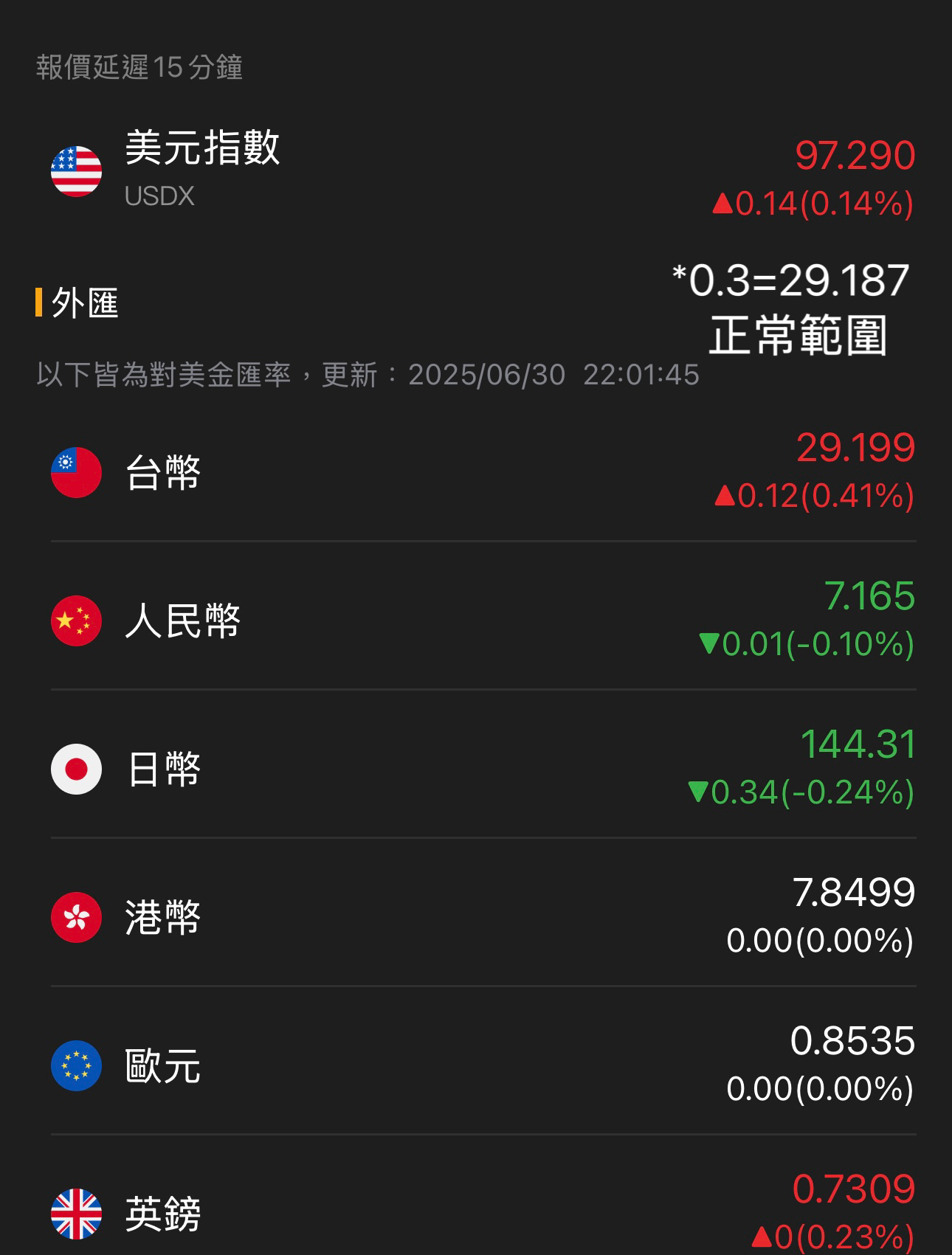Open 港幣 rate details
This screenshot has height=1255, width=952.
[163, 917]
